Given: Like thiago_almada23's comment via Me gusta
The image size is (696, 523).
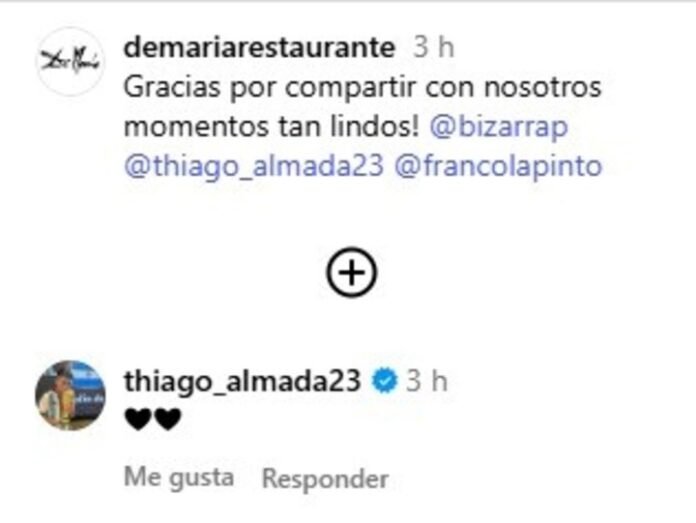Looking at the screenshot, I should 179,477.
